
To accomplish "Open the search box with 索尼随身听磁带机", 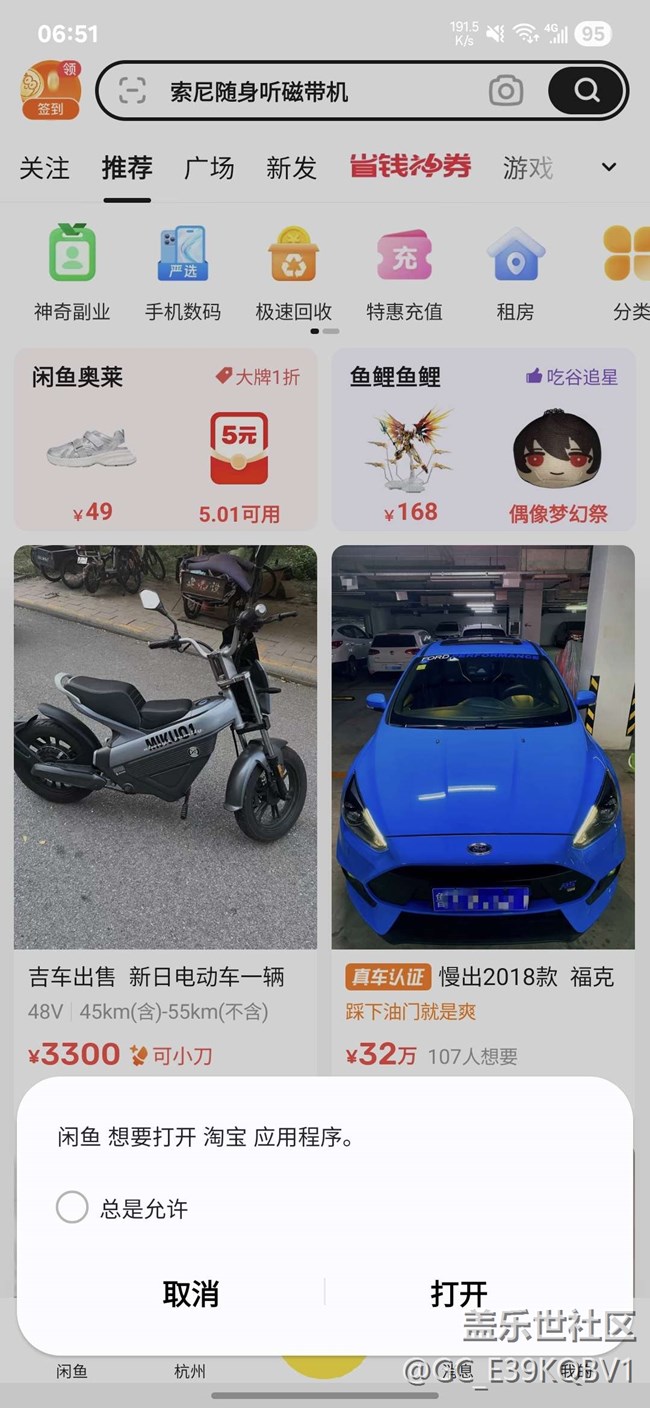I will tap(300, 92).
